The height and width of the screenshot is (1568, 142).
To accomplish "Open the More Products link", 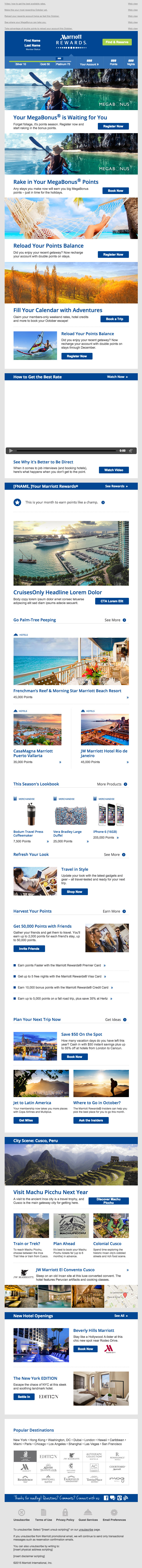I will click(112, 784).
